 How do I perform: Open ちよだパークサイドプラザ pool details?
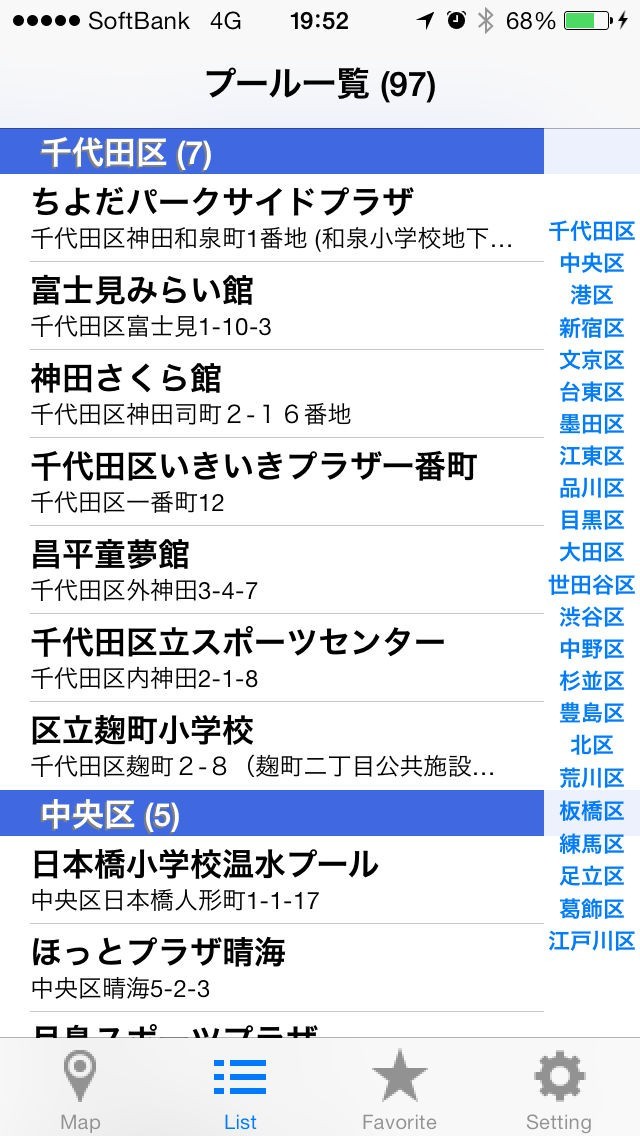pos(272,218)
